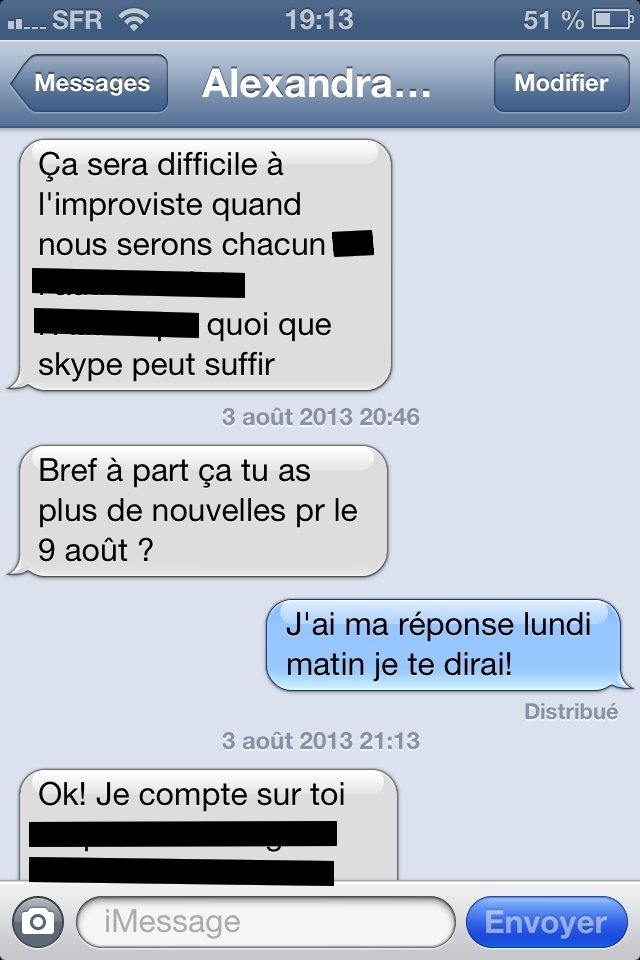The image size is (640, 960).
Task: Focus the iMessage text field
Action: coord(265,921)
